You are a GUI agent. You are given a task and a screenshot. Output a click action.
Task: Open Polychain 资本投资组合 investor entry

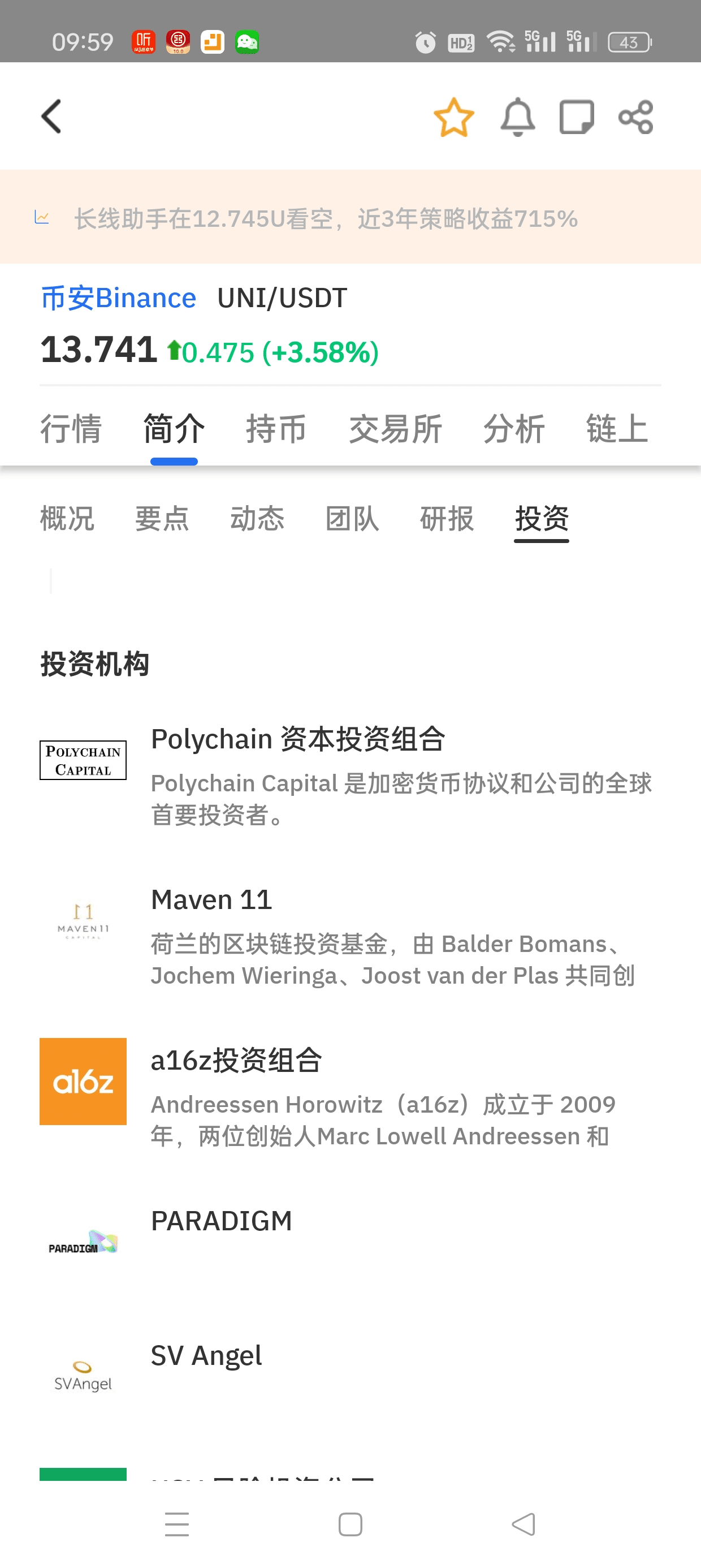pos(350,776)
